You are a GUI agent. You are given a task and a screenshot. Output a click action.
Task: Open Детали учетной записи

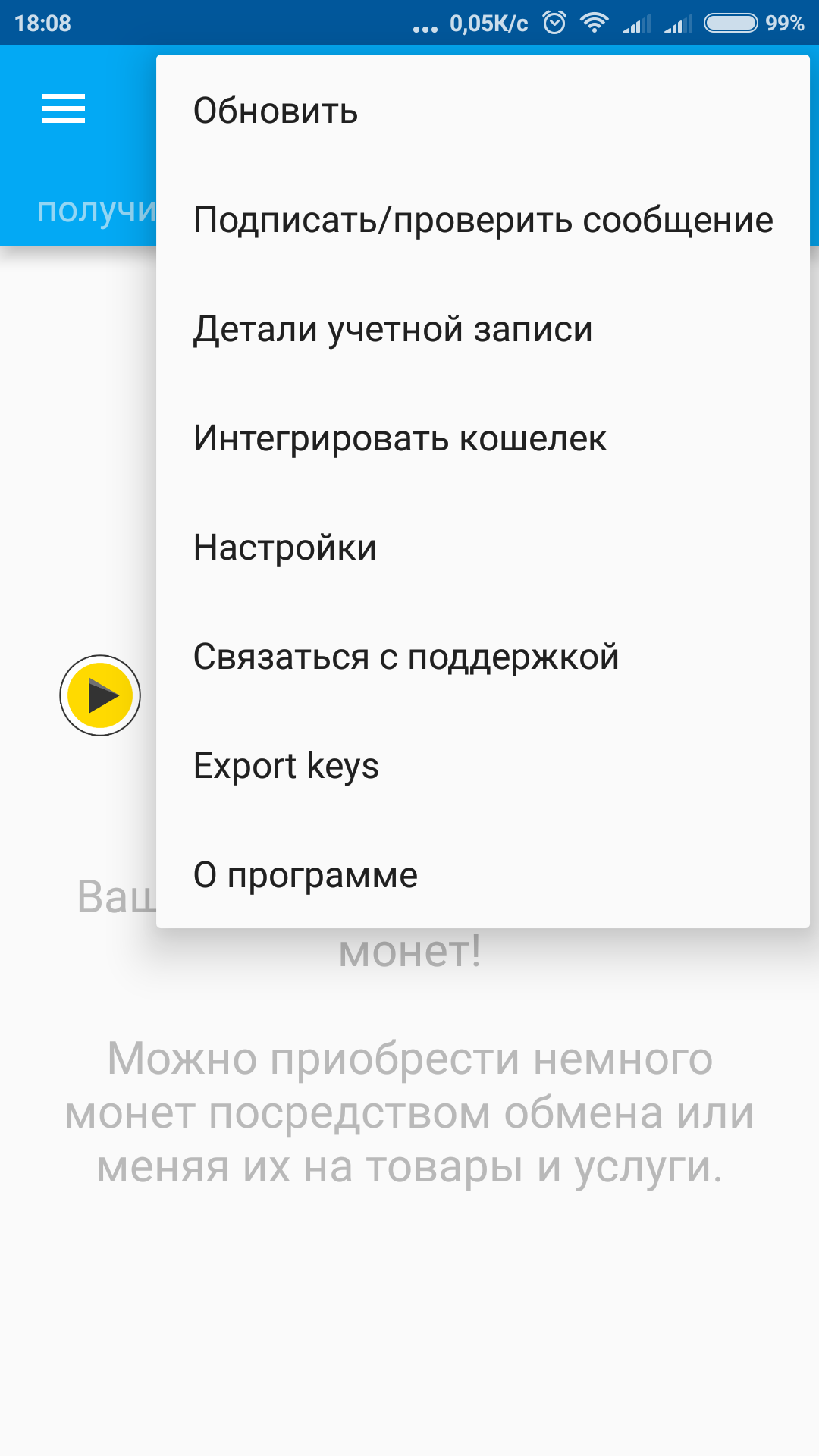(483, 329)
